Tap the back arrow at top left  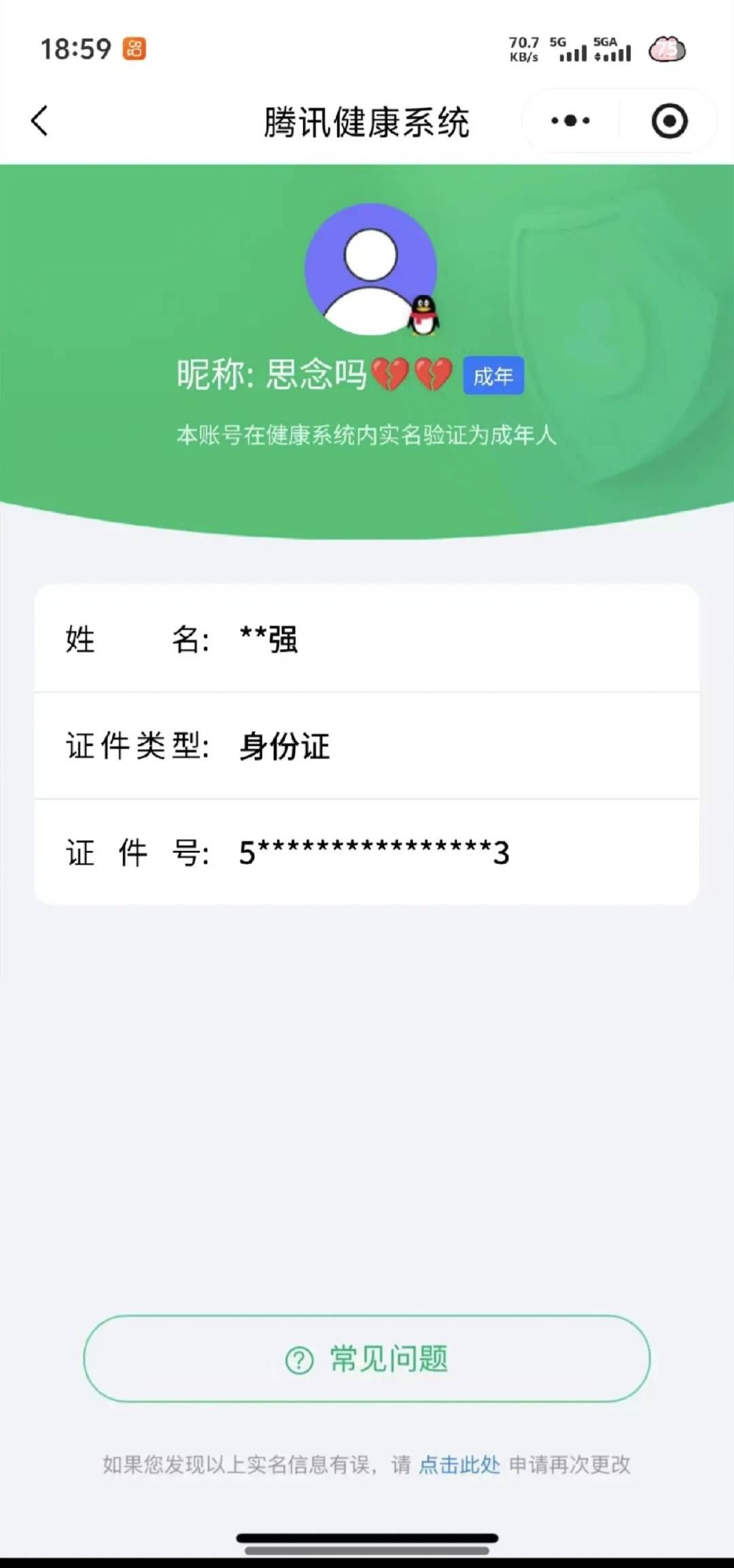[x=39, y=120]
